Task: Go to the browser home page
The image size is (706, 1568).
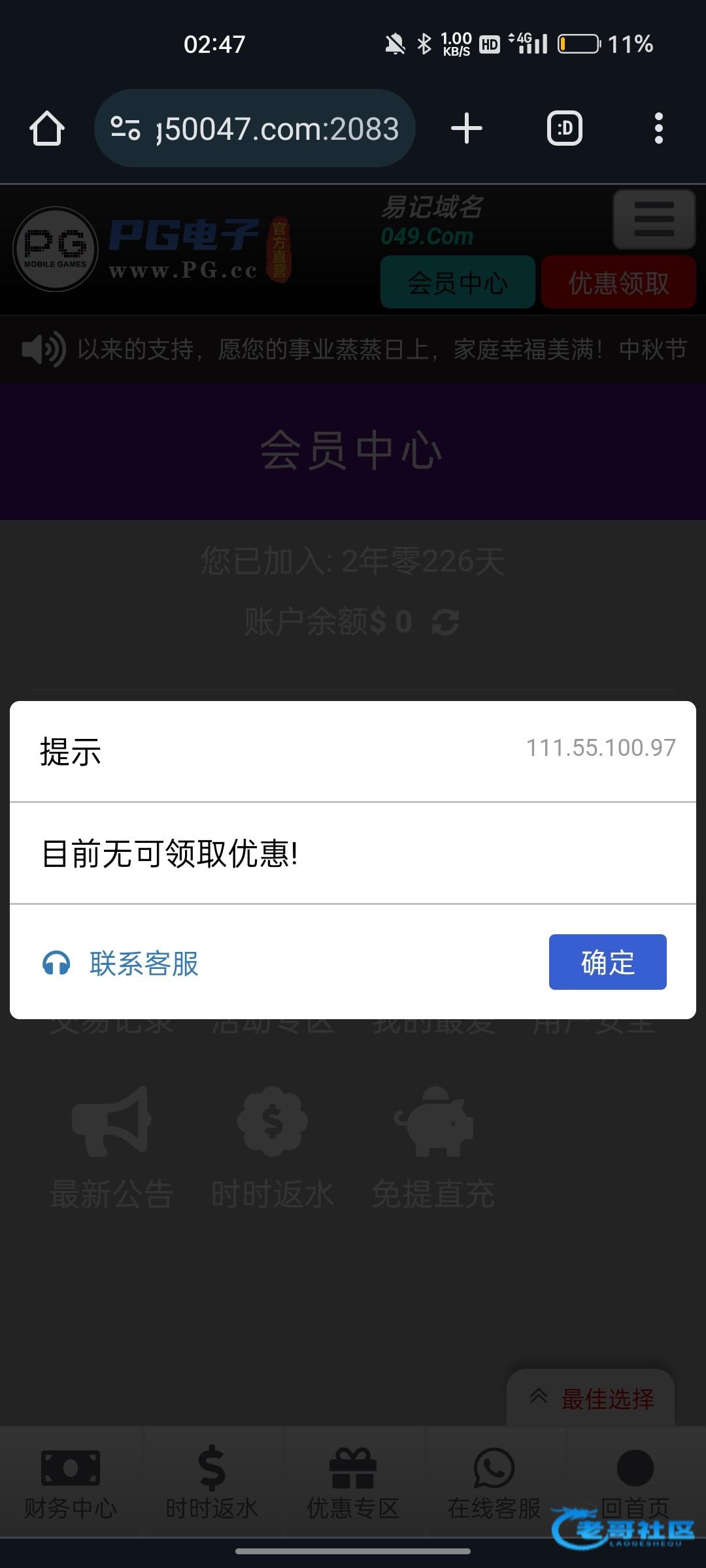Action: (47, 128)
